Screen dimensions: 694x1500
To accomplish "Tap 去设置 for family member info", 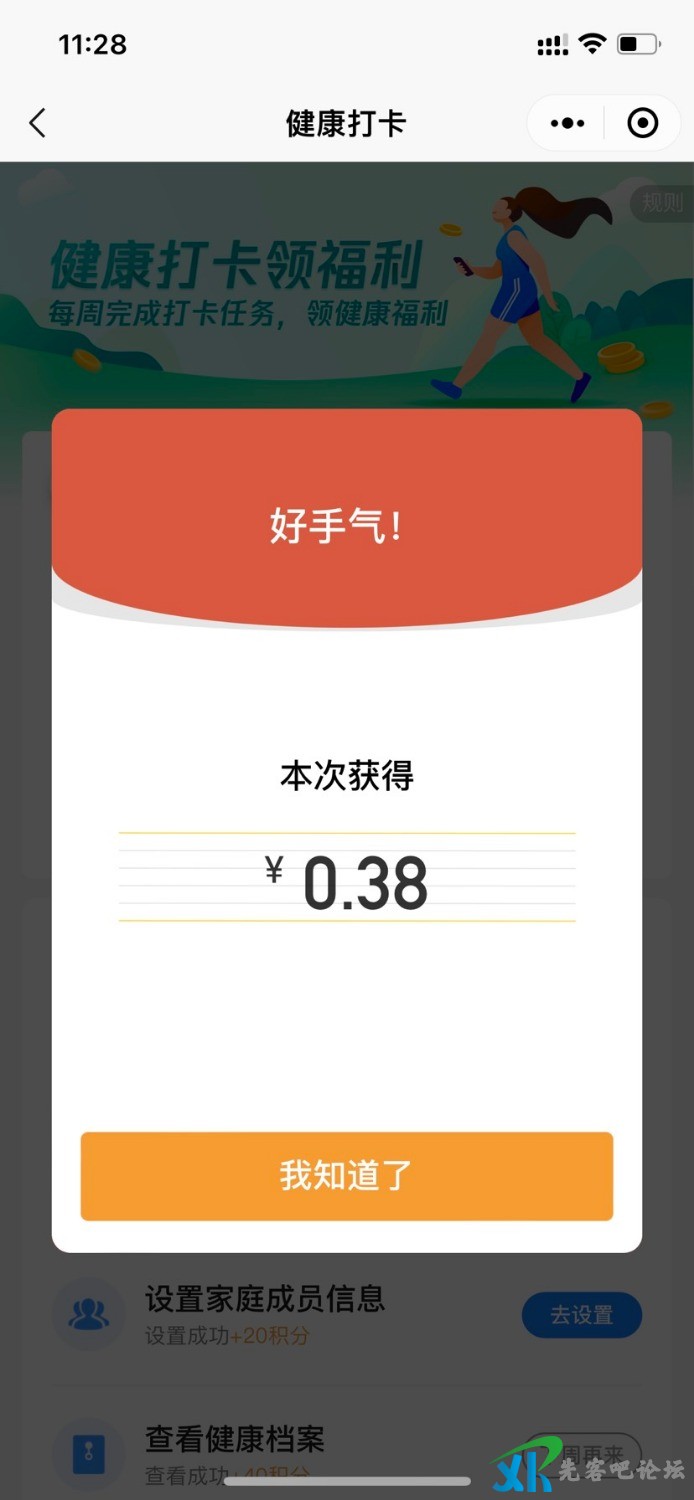I will pyautogui.click(x=581, y=1315).
